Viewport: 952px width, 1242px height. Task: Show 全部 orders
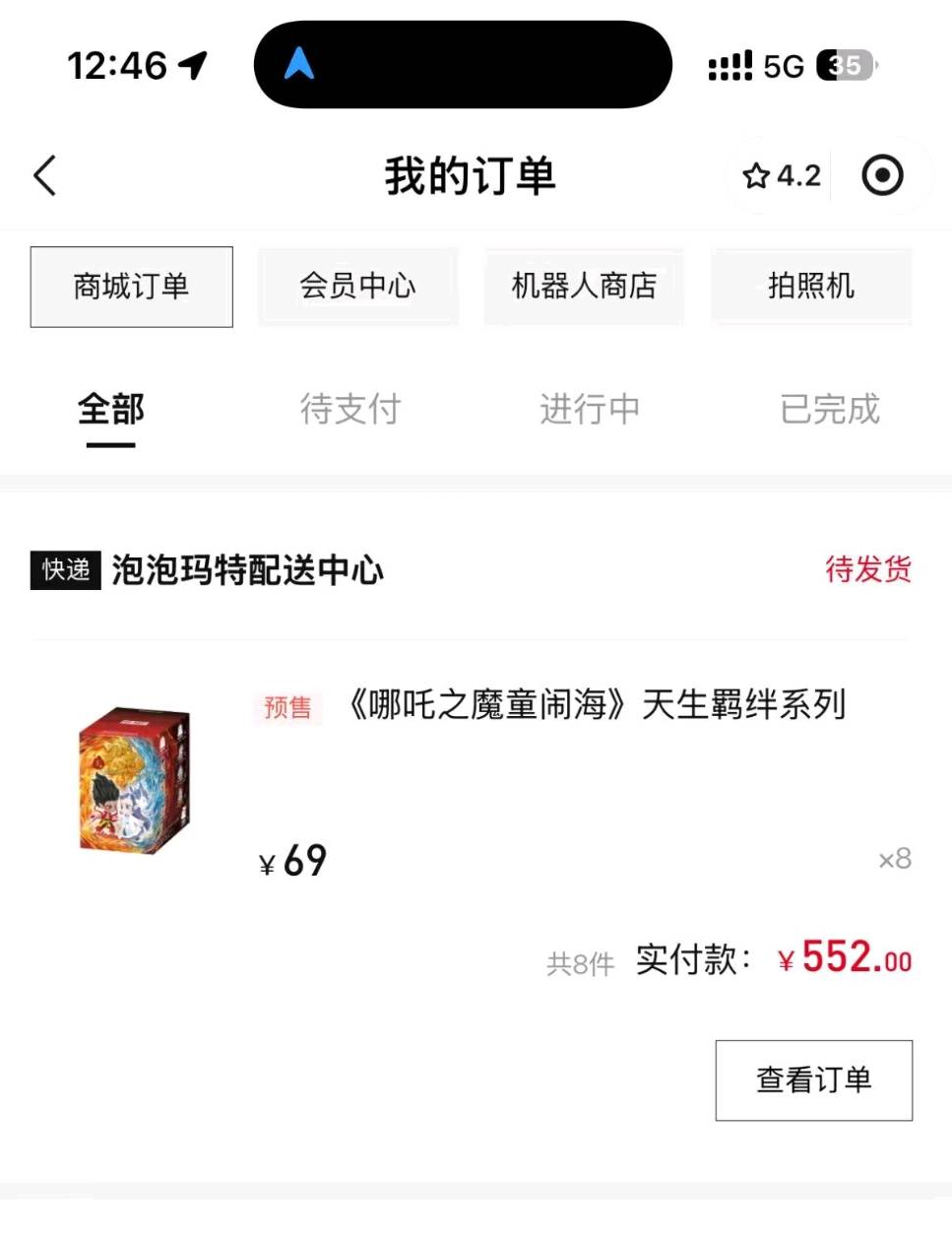point(111,409)
